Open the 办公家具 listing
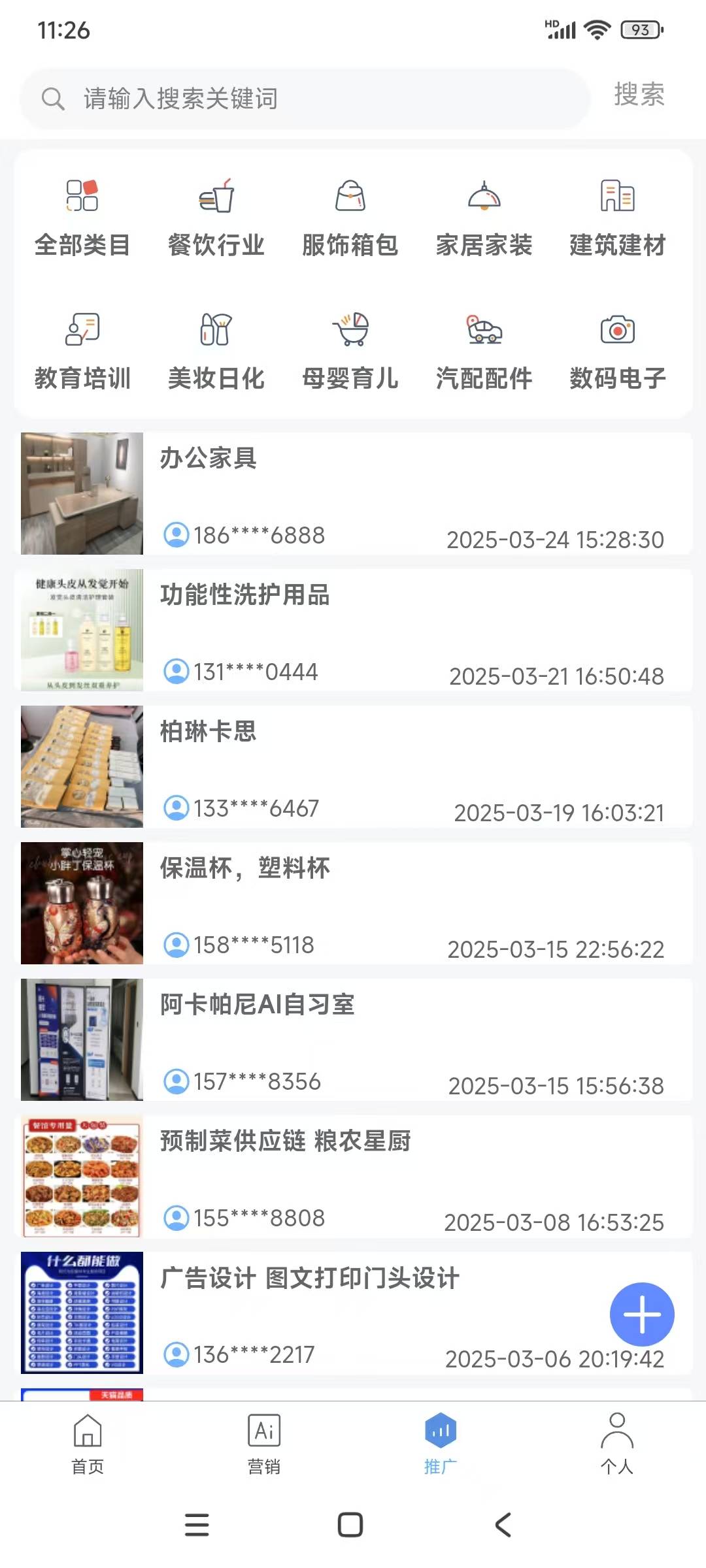The image size is (706, 1568). coord(353,493)
